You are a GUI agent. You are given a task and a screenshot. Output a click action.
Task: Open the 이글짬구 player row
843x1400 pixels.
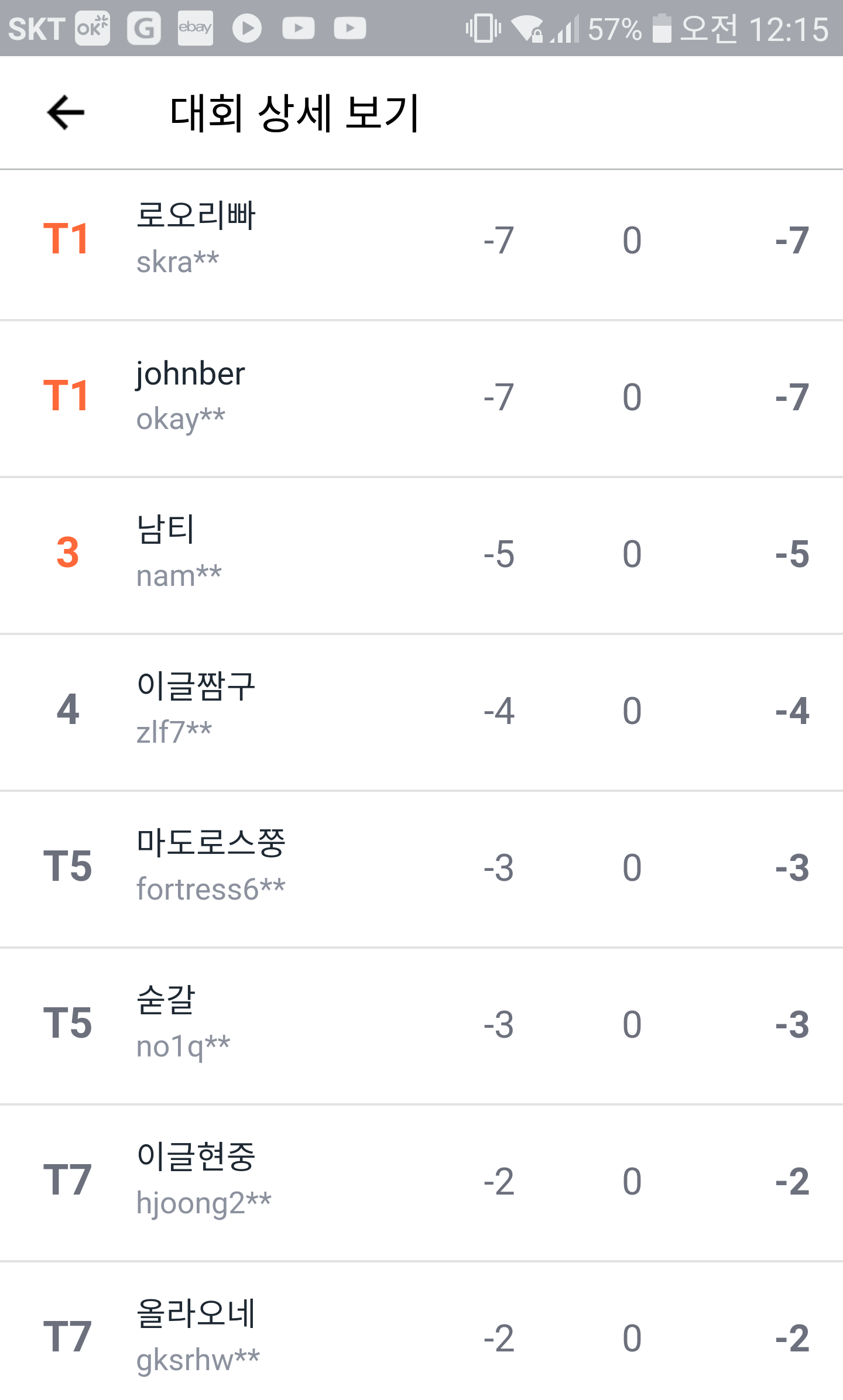point(421,712)
